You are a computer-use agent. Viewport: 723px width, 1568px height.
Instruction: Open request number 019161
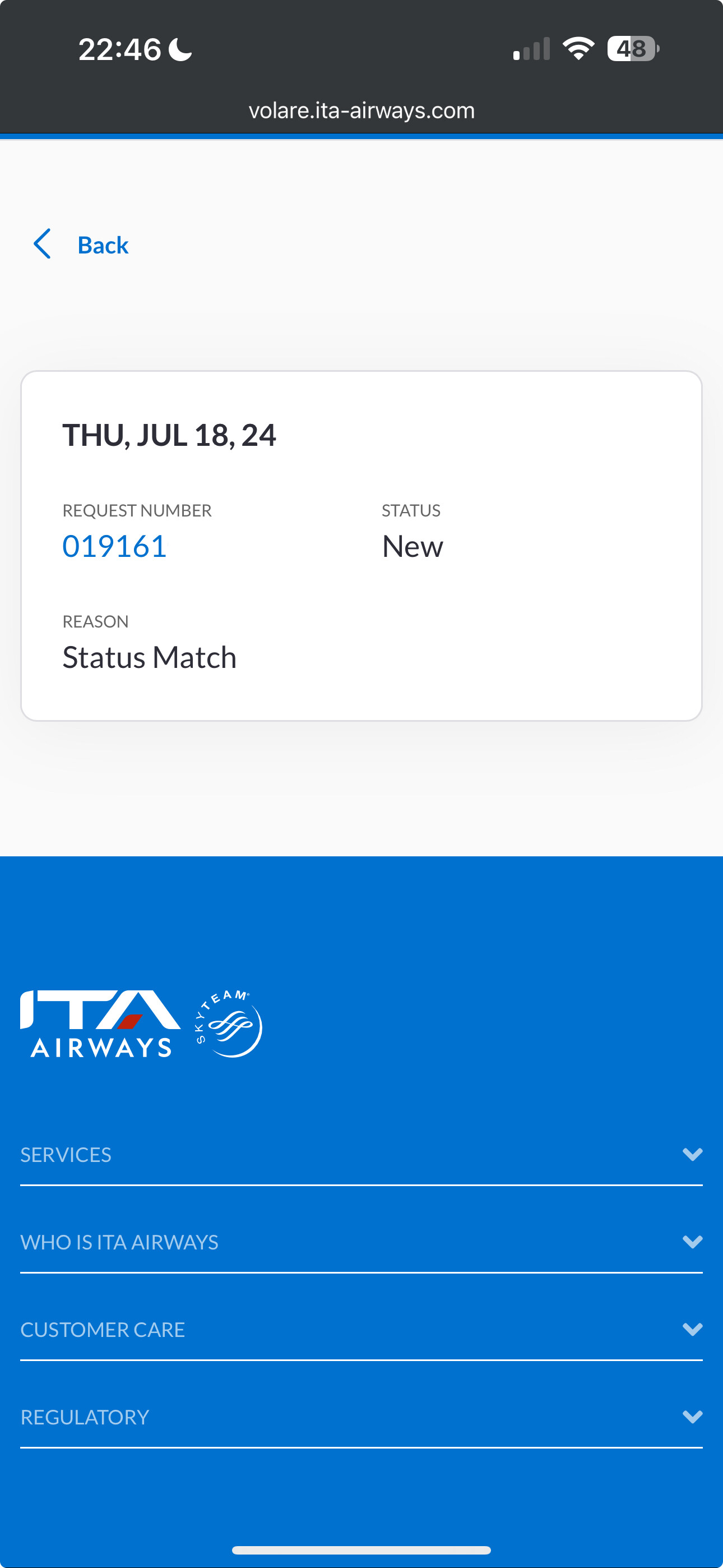[114, 546]
